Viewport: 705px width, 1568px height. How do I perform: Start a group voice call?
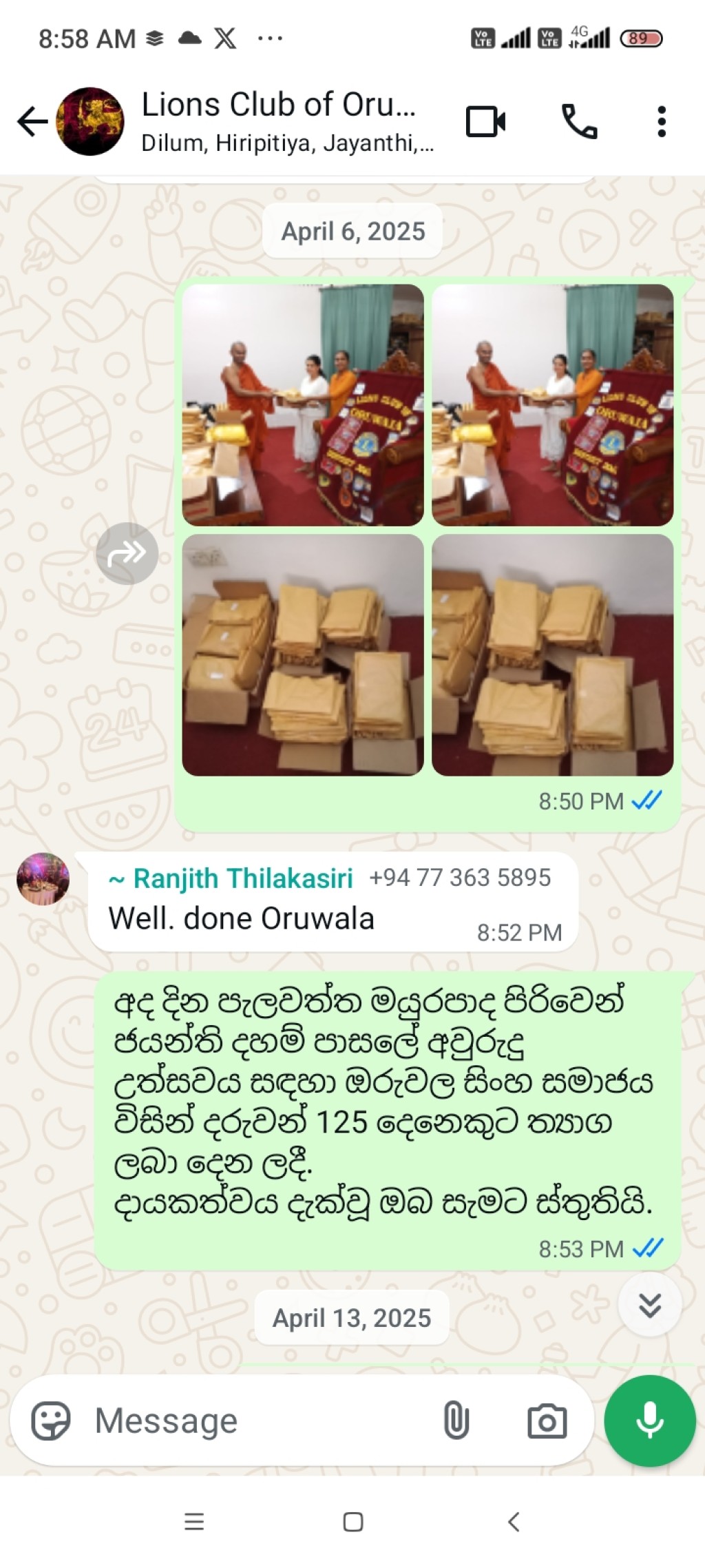pyautogui.click(x=579, y=122)
